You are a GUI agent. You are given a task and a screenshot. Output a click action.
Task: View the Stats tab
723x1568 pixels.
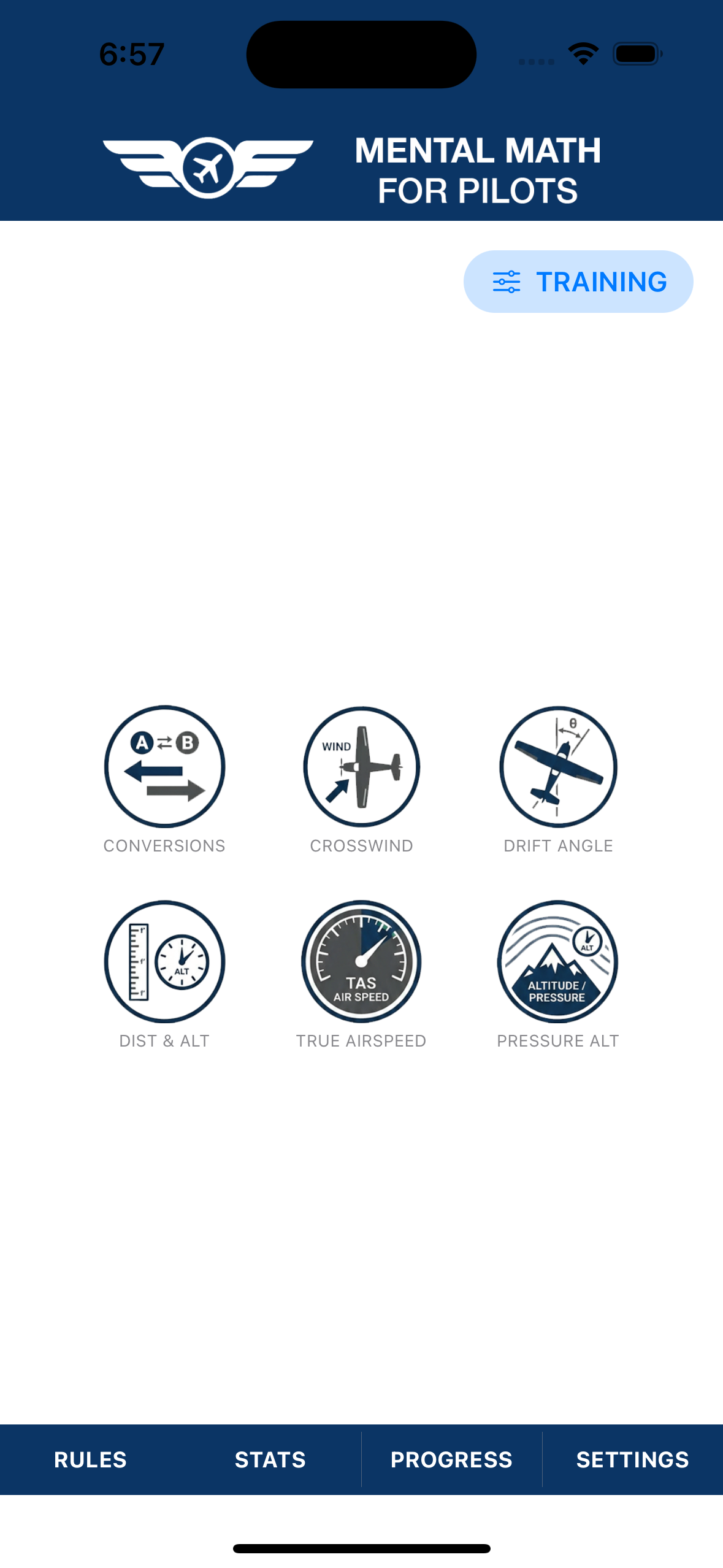[270, 1459]
